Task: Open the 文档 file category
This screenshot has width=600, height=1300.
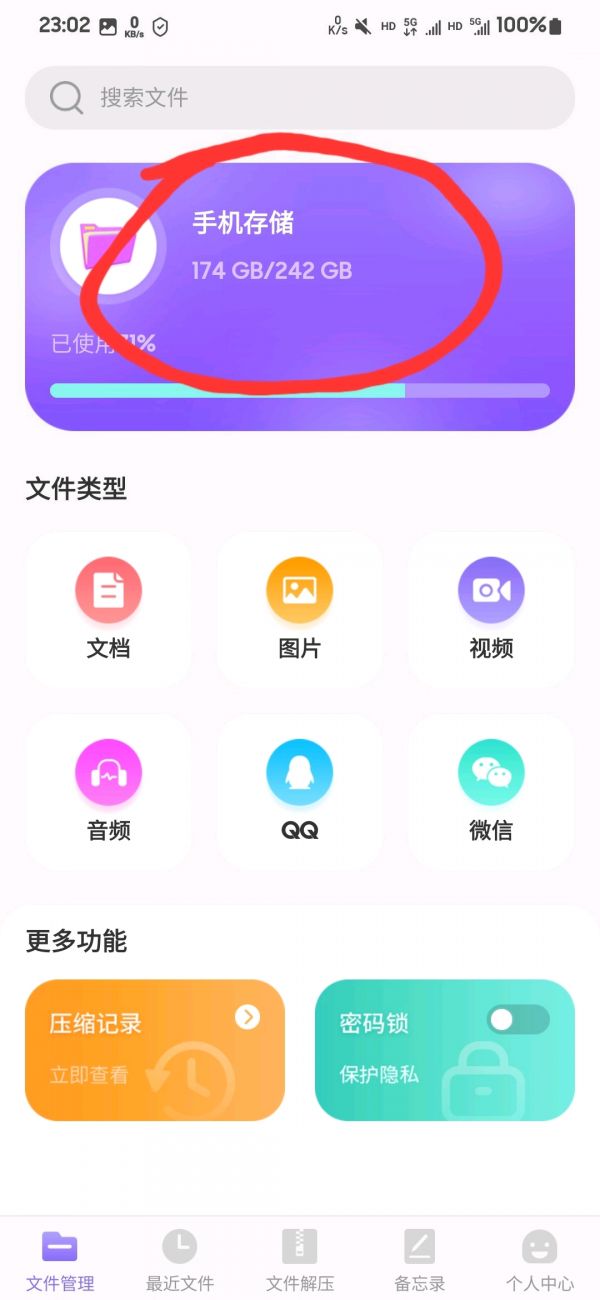Action: click(x=108, y=608)
